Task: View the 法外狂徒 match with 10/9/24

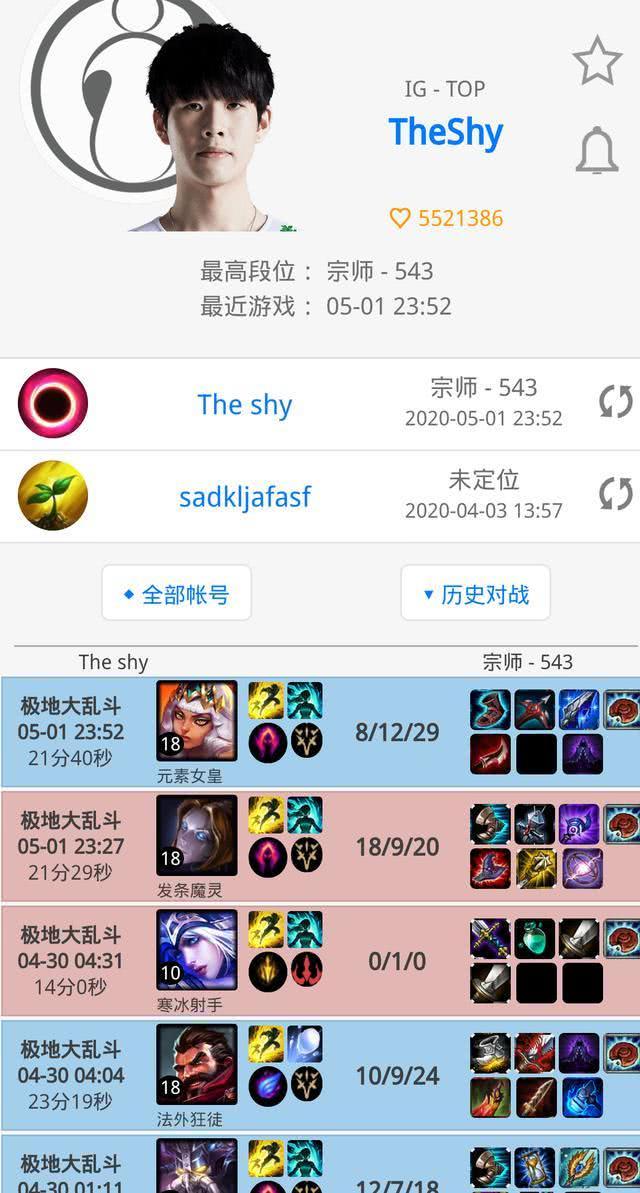Action: click(320, 1075)
